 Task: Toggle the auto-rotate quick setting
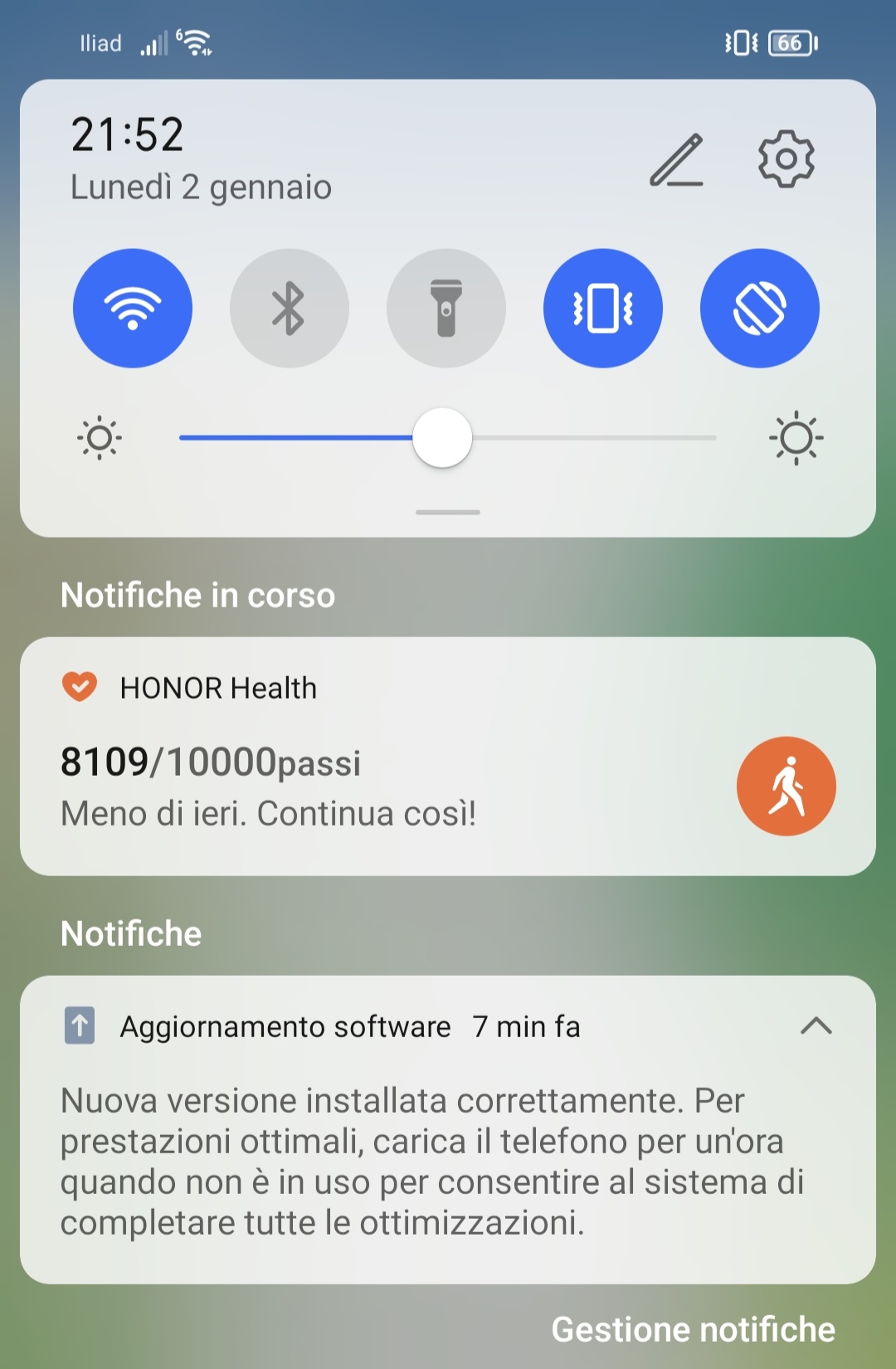pos(760,307)
